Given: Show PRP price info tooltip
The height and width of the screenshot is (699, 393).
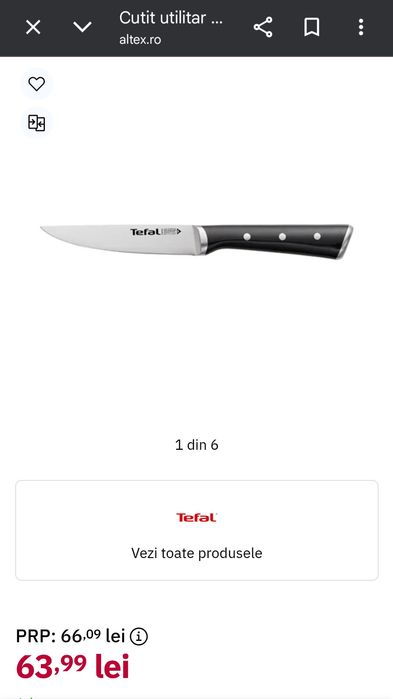Looking at the screenshot, I should click(139, 636).
